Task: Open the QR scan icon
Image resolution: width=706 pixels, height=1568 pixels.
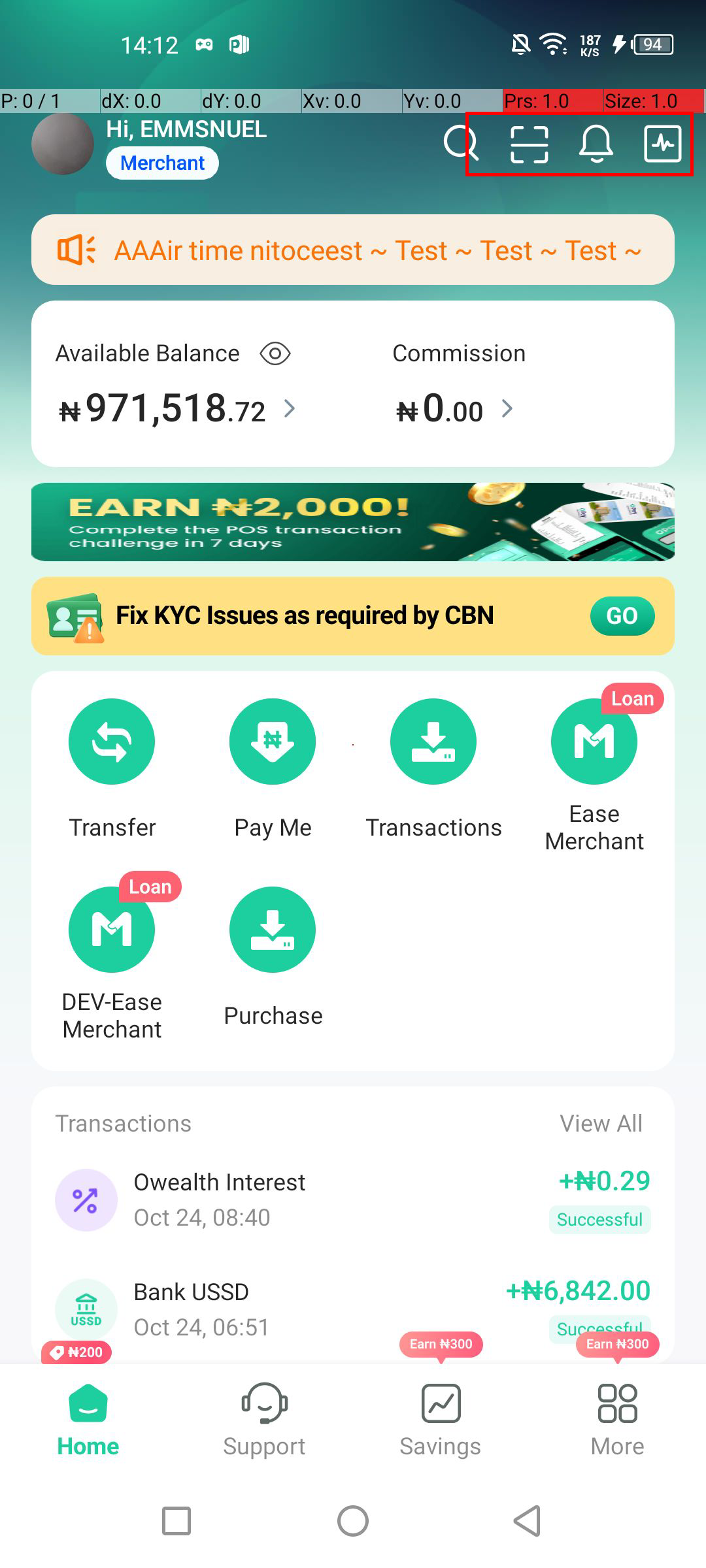Action: (529, 144)
